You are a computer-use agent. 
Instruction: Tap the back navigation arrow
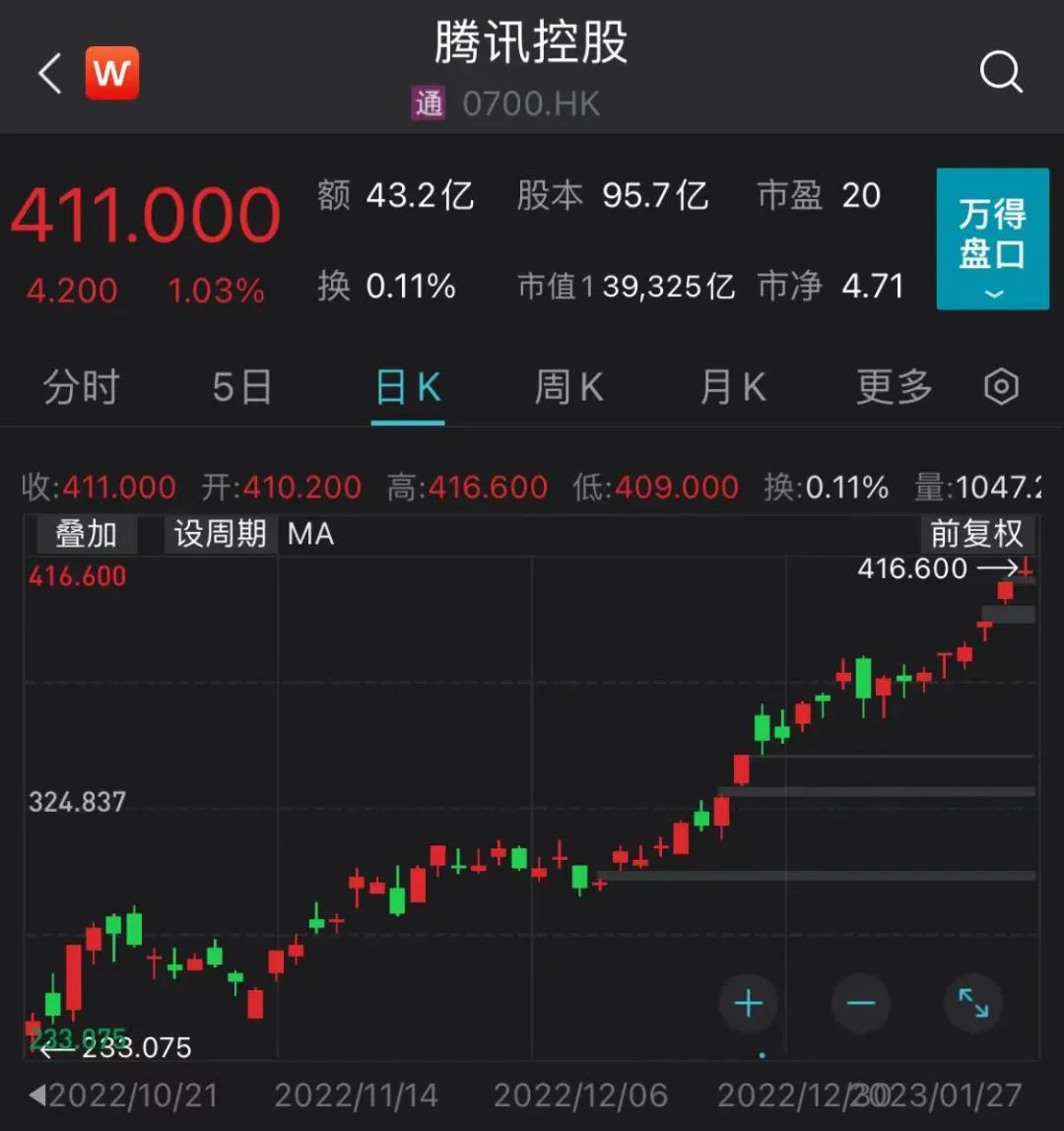[46, 73]
